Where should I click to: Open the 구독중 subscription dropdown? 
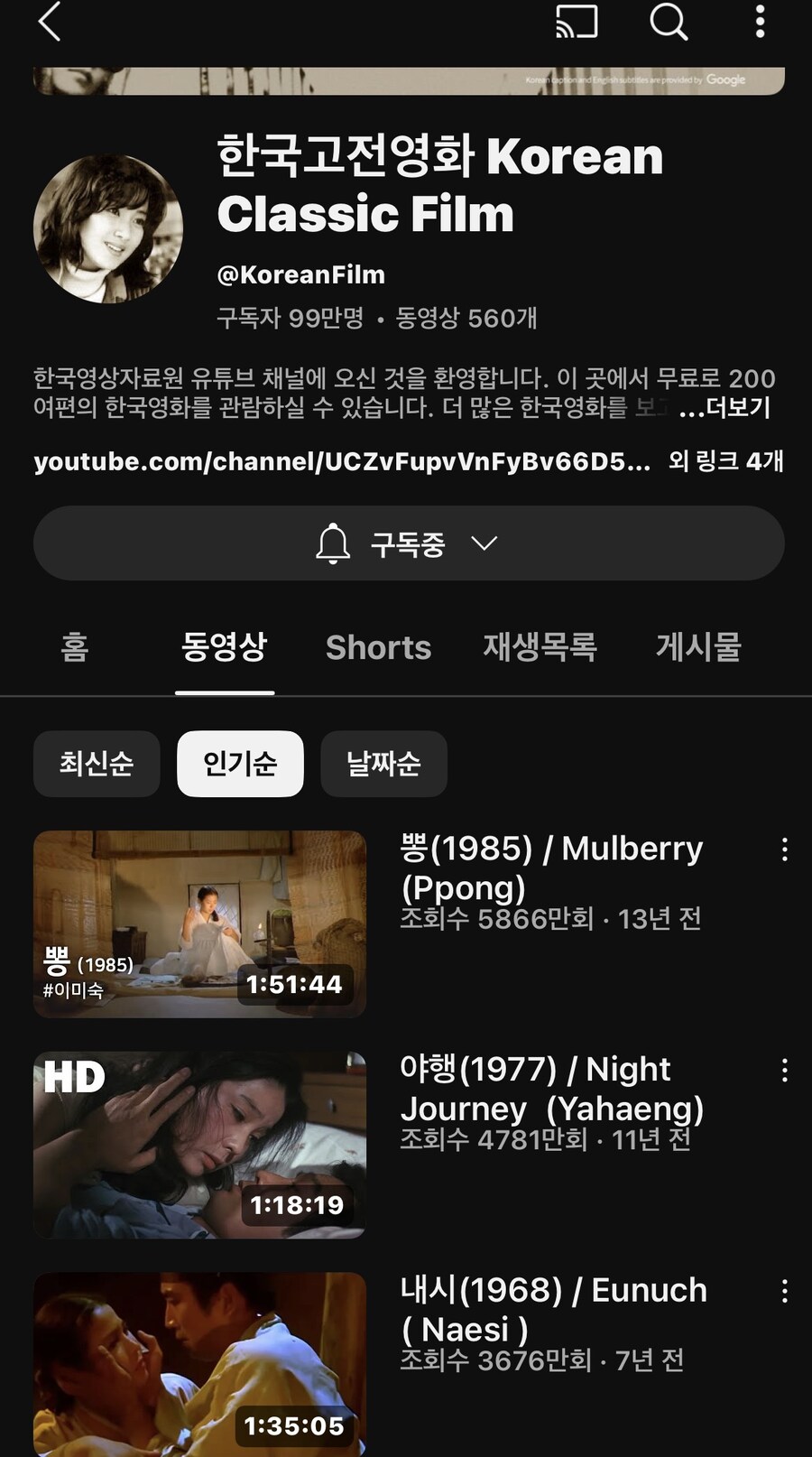(408, 543)
